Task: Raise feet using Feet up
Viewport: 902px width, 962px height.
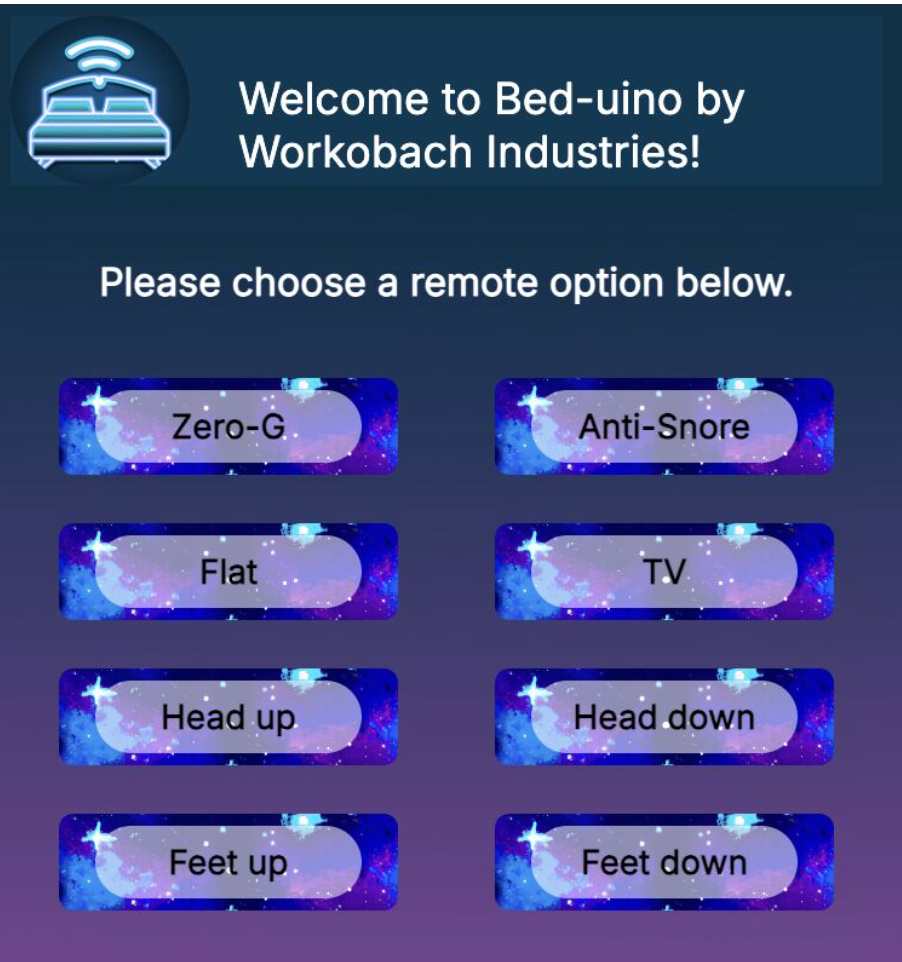Action: (228, 862)
